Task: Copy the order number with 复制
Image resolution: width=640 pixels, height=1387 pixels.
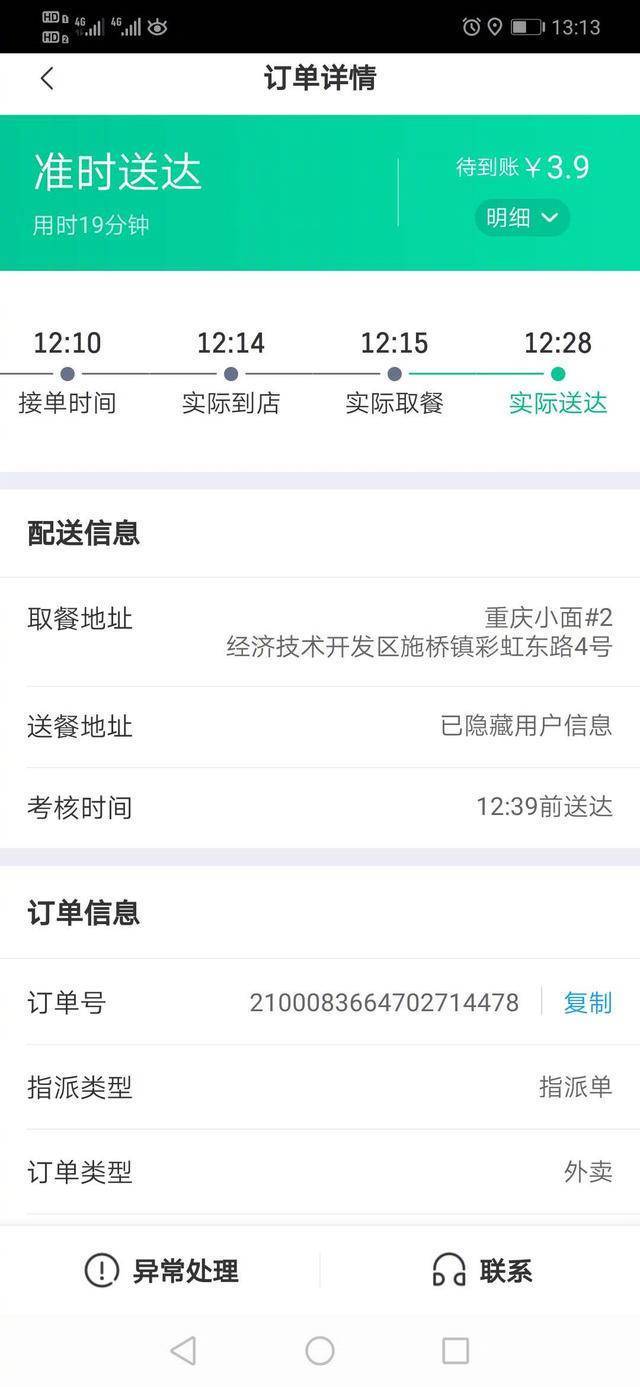Action: 587,1003
